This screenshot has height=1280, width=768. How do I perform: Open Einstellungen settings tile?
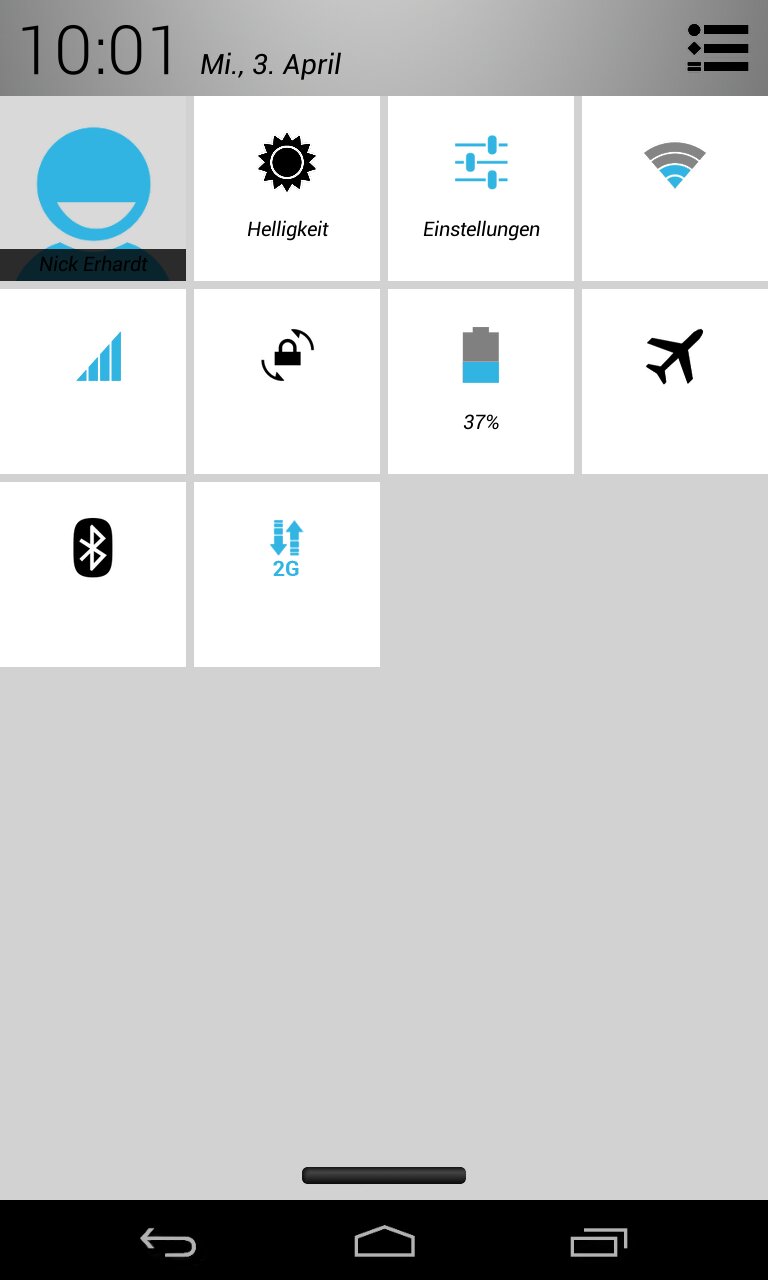[x=481, y=188]
